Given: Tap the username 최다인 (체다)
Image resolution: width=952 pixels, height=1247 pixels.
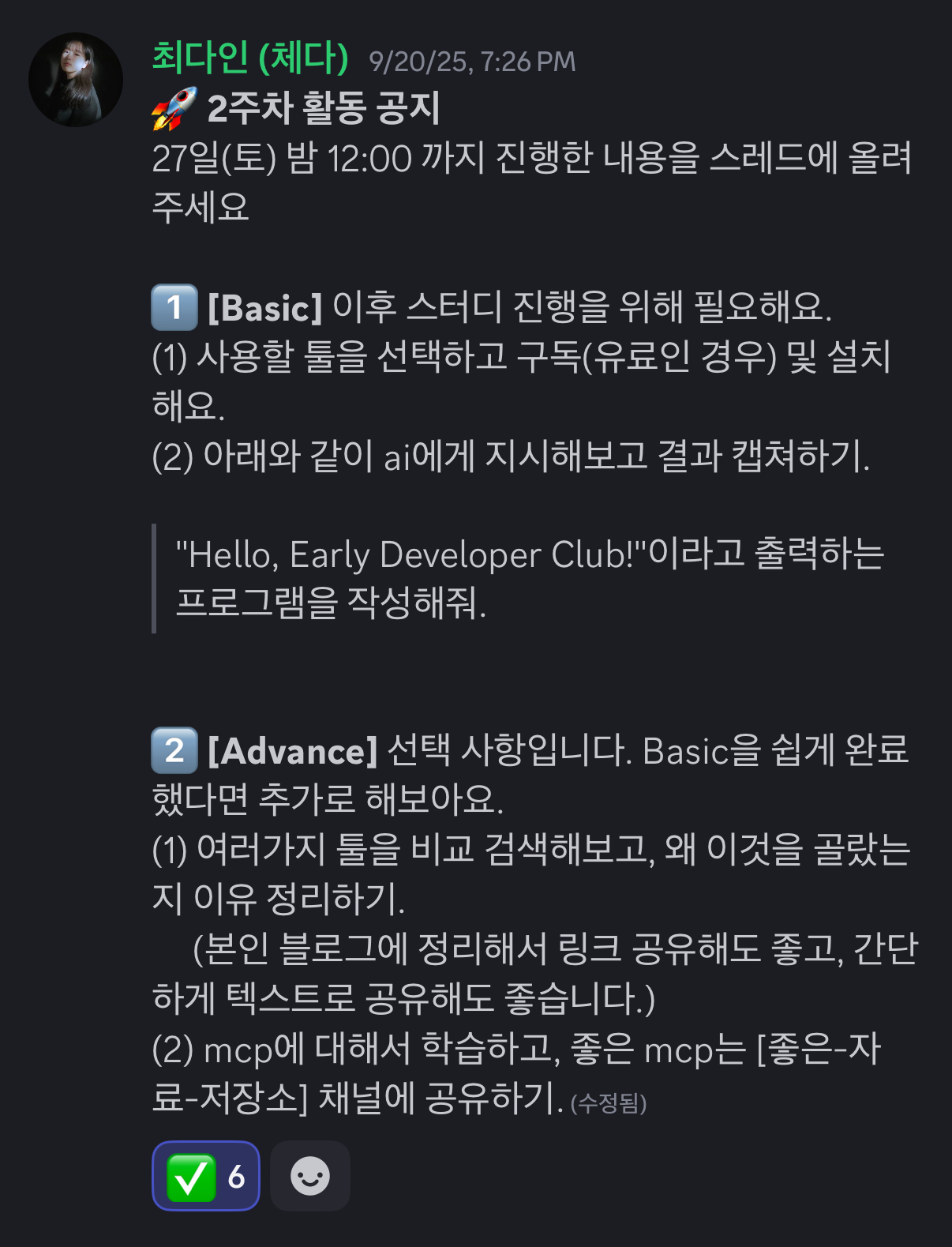Looking at the screenshot, I should [x=249, y=58].
